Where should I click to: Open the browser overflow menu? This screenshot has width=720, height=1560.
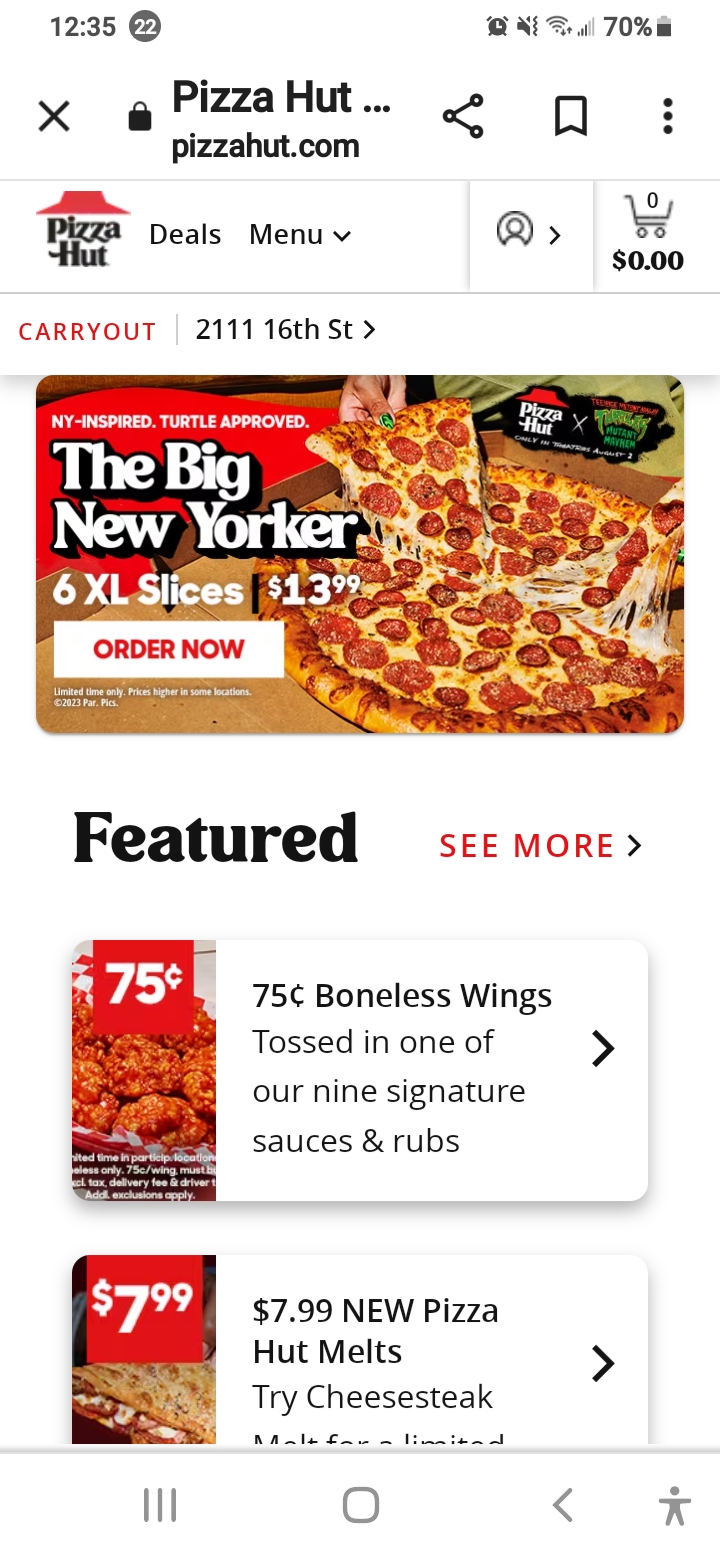click(x=668, y=117)
